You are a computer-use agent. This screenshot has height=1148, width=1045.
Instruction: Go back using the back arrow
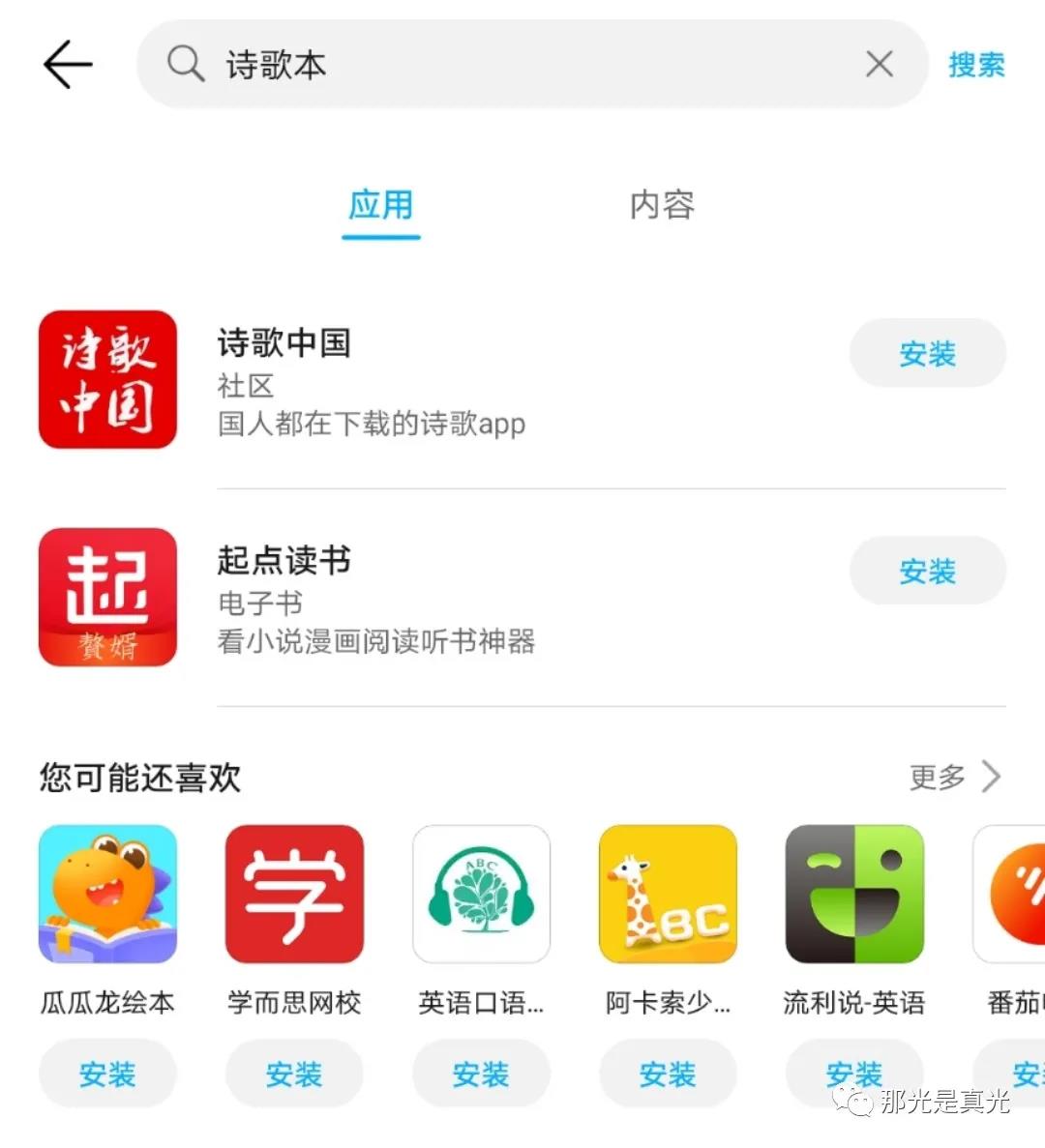click(68, 65)
